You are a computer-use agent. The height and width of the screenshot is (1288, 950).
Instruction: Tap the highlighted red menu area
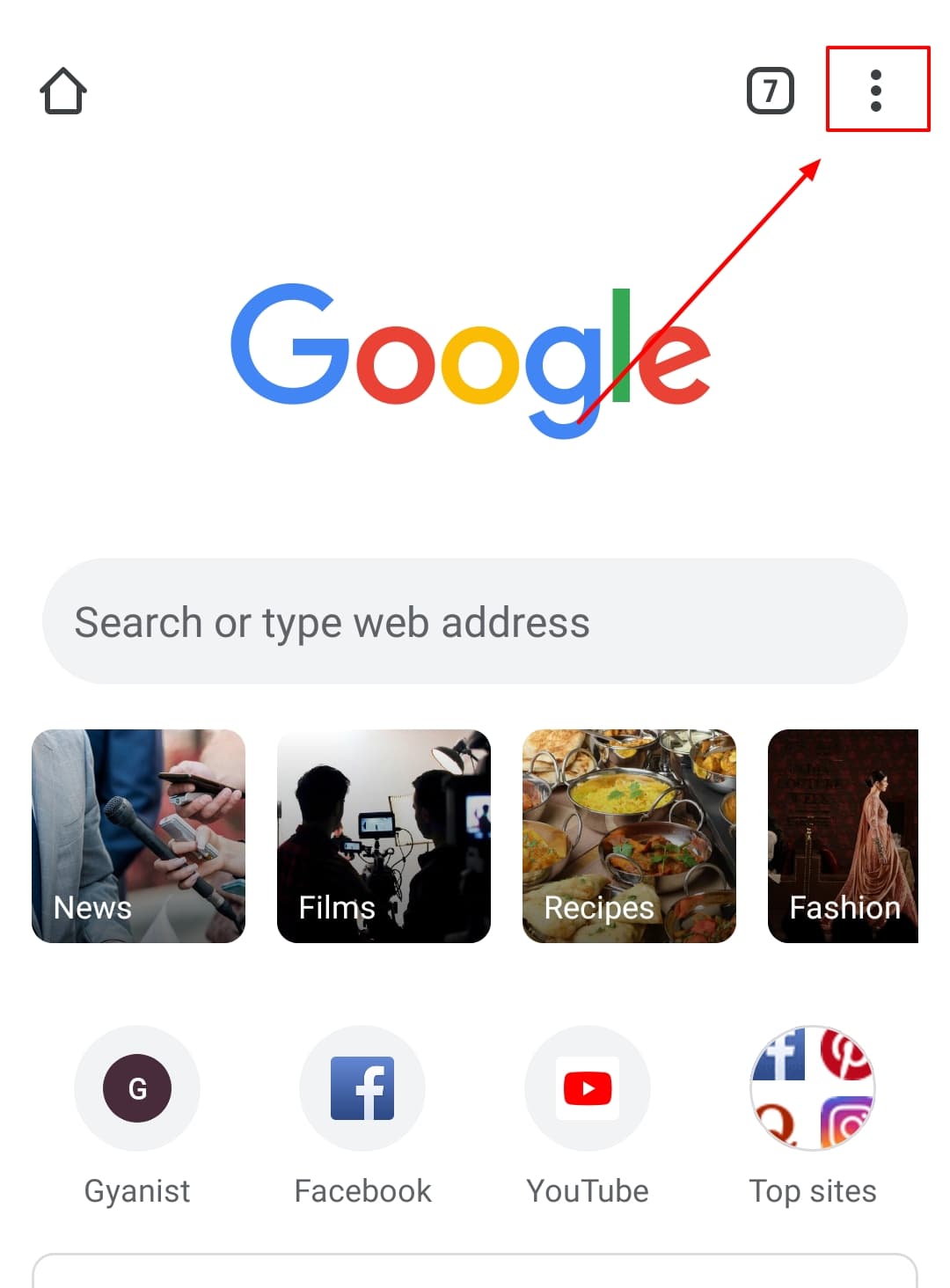pos(877,91)
